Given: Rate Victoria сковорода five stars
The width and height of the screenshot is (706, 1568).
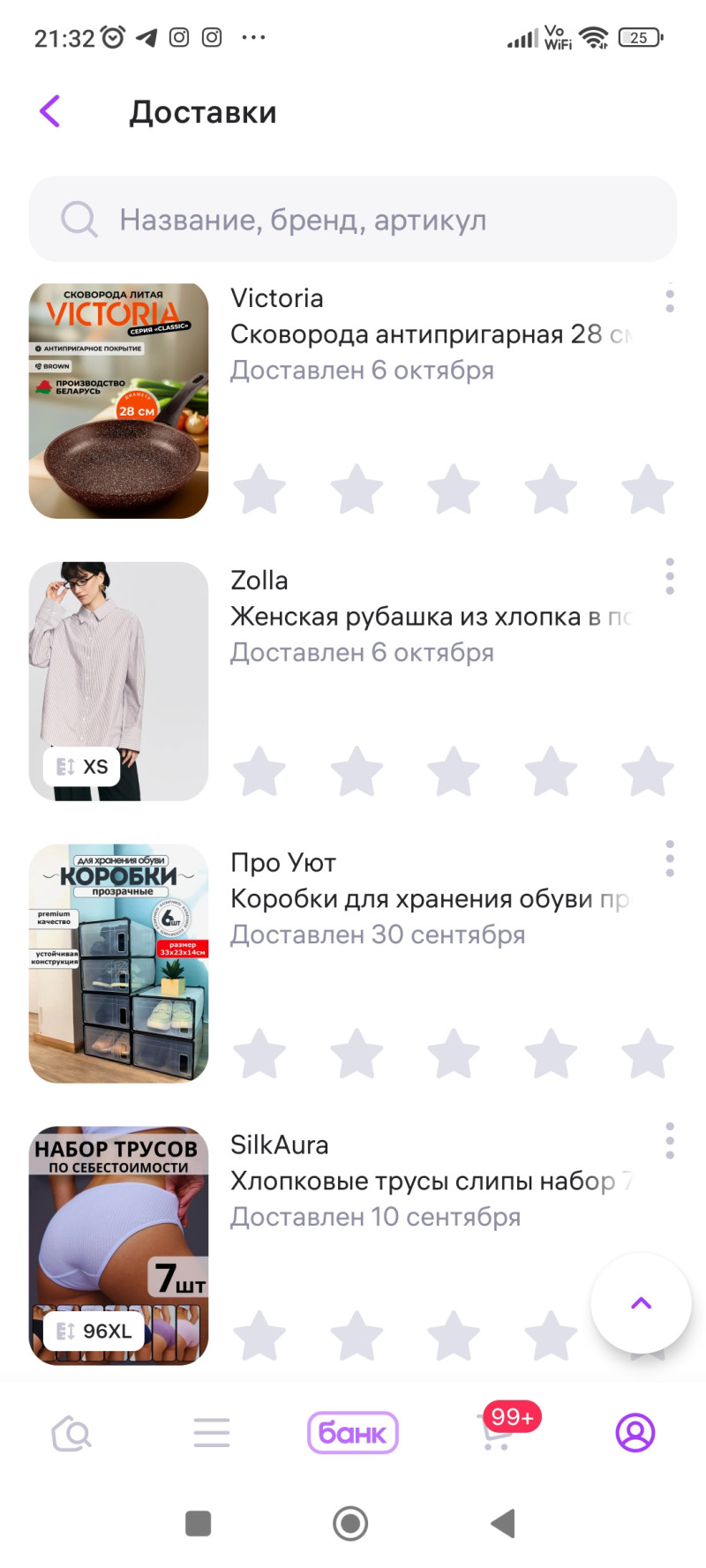Looking at the screenshot, I should pyautogui.click(x=647, y=490).
